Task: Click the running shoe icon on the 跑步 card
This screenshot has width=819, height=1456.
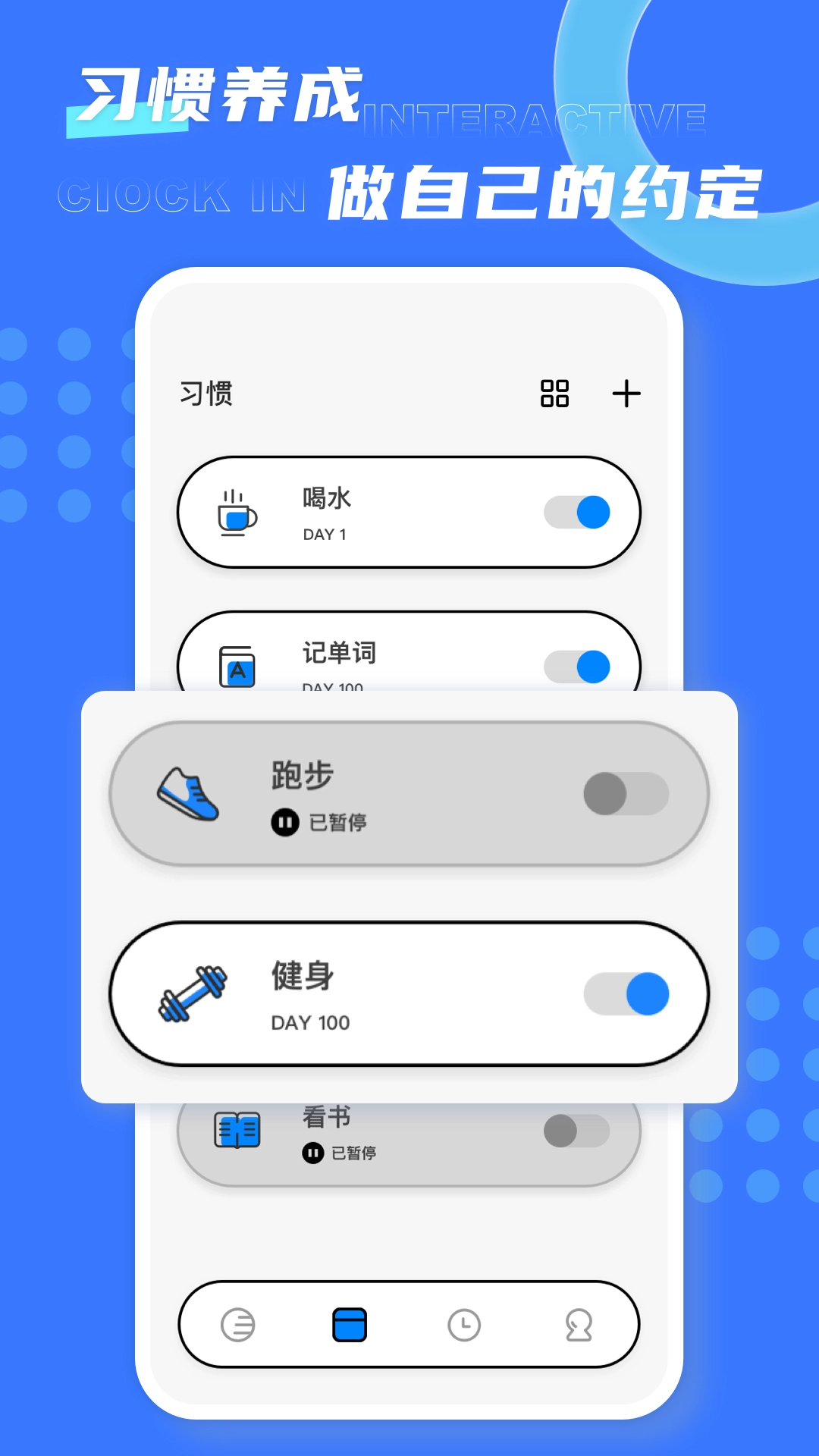Action: tap(188, 793)
